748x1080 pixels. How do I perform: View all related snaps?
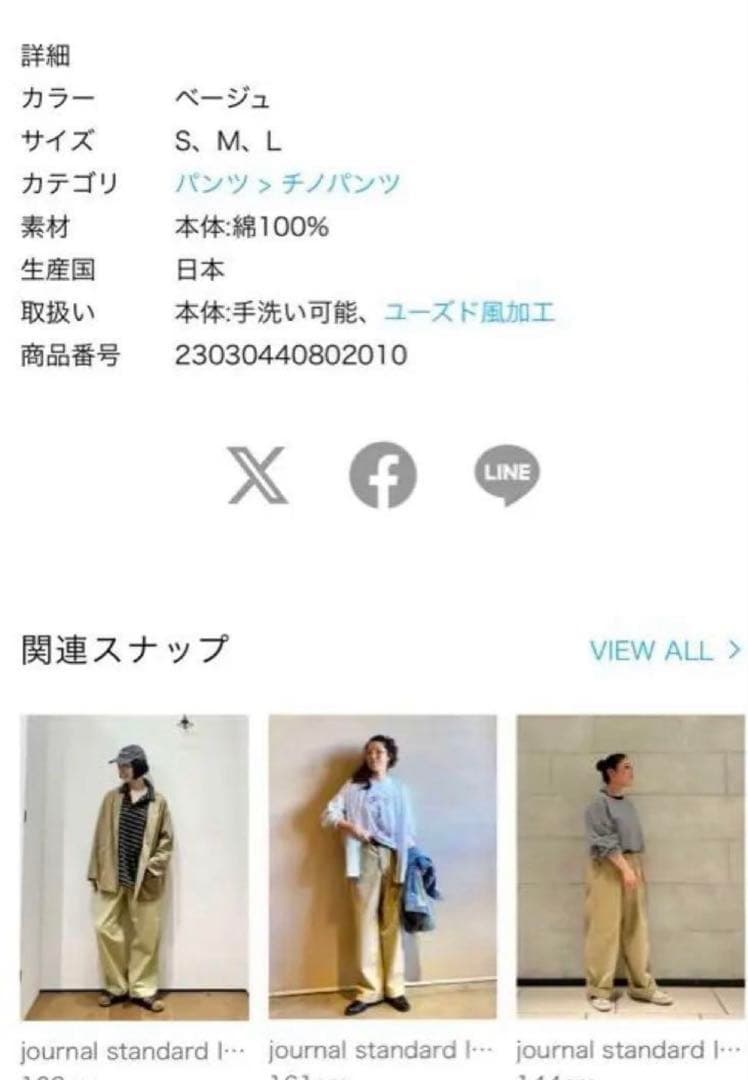tap(664, 651)
